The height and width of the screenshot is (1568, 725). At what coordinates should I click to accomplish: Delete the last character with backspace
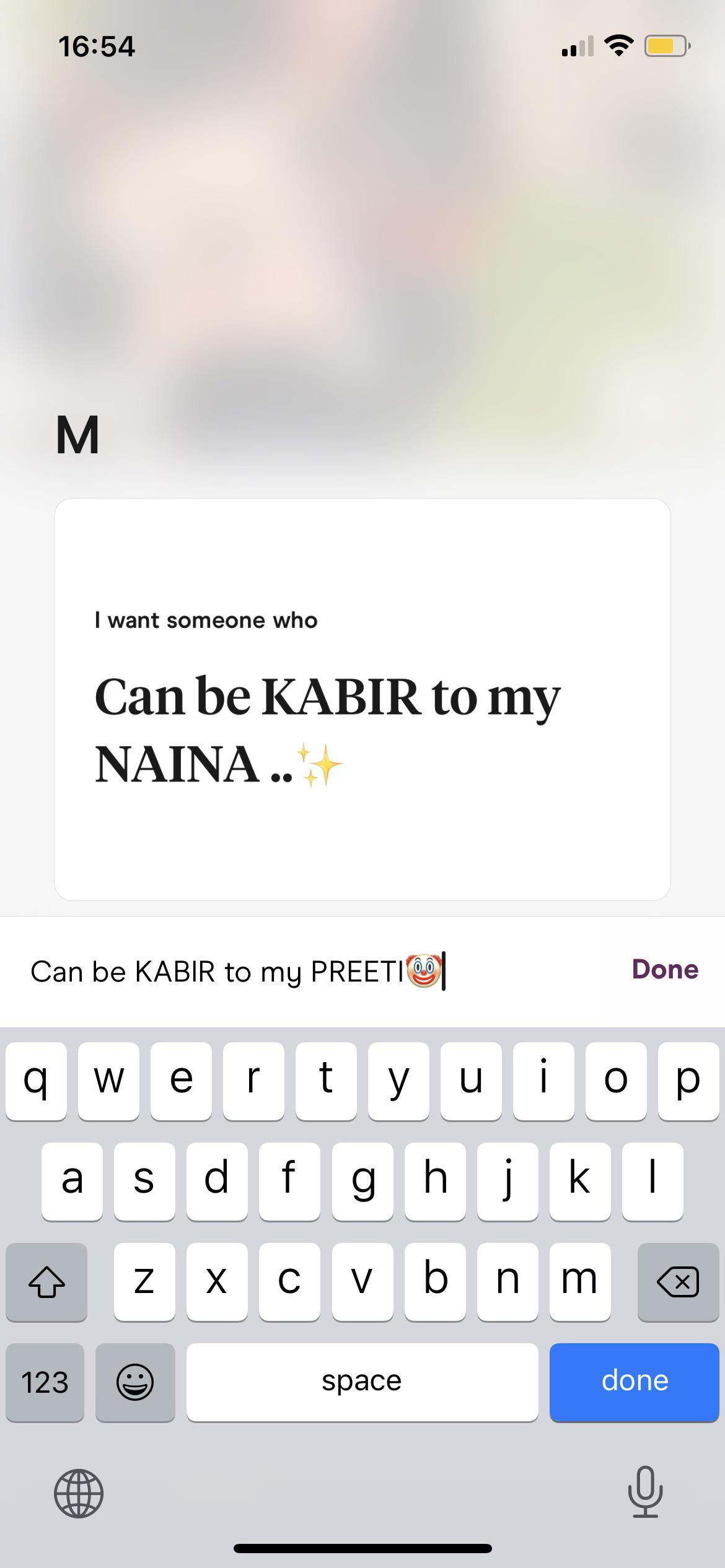678,1281
